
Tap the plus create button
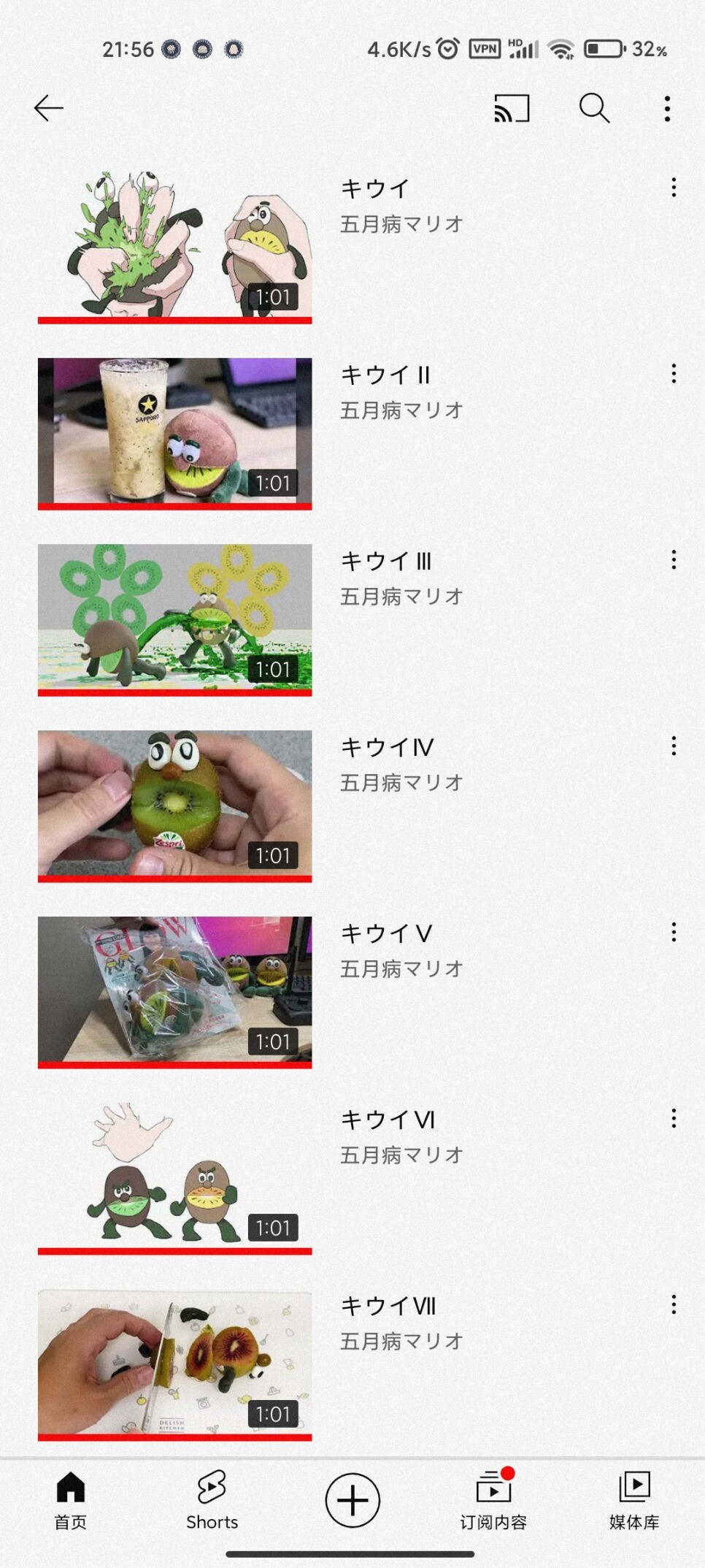352,1500
